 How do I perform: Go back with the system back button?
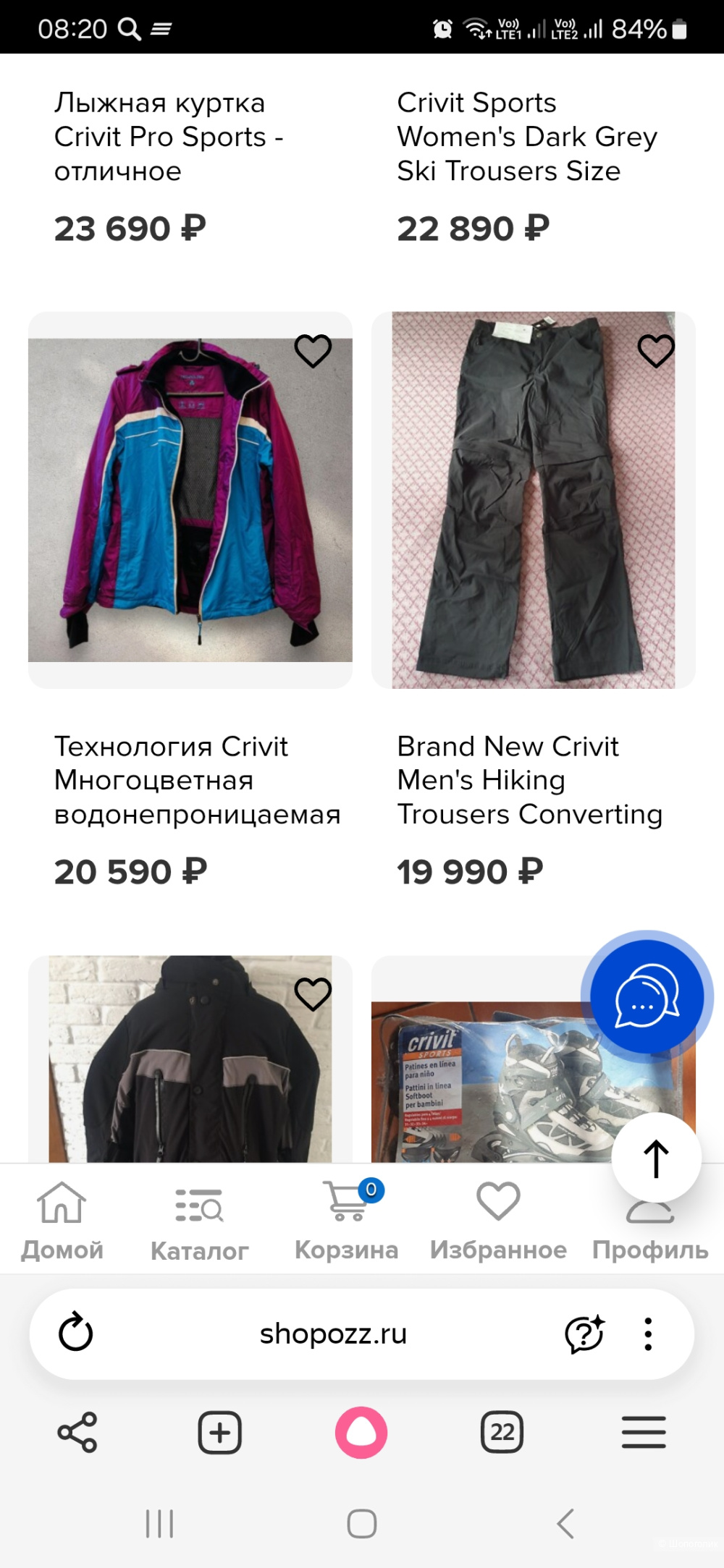(x=565, y=1524)
